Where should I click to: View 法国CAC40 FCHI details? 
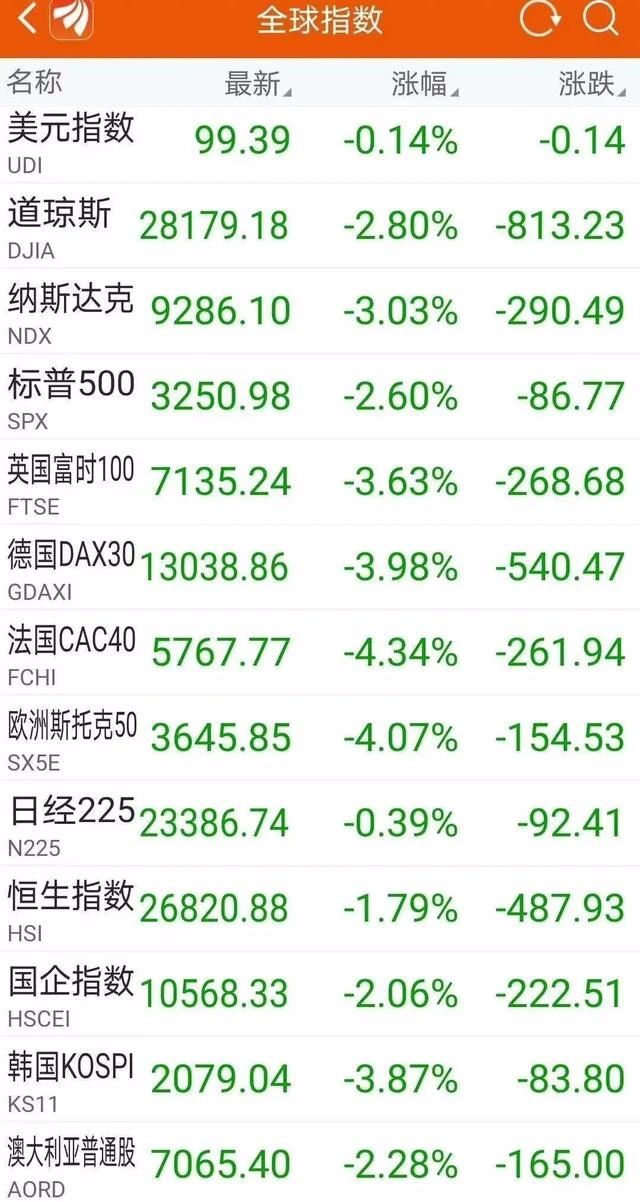point(320,653)
